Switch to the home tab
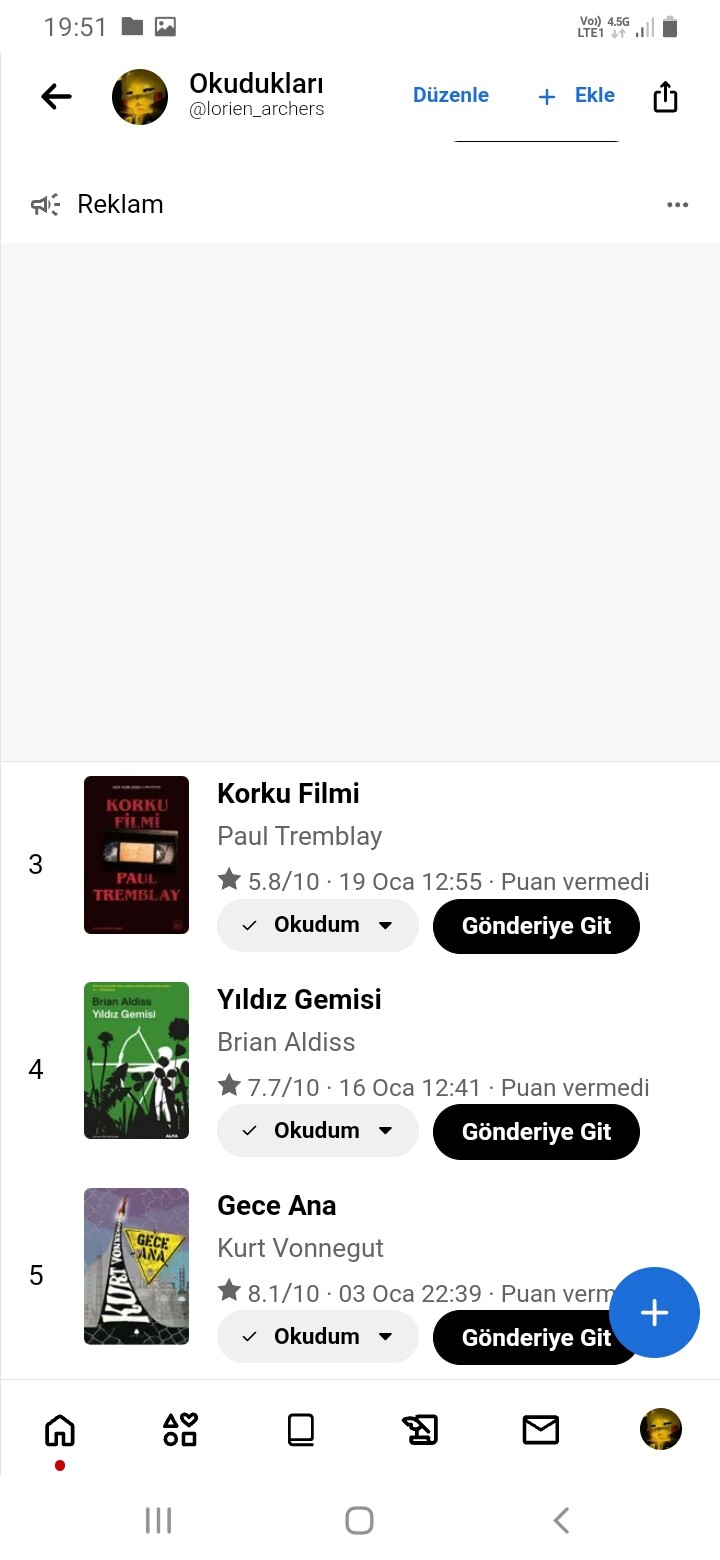This screenshot has height=1560, width=720. 60,1430
